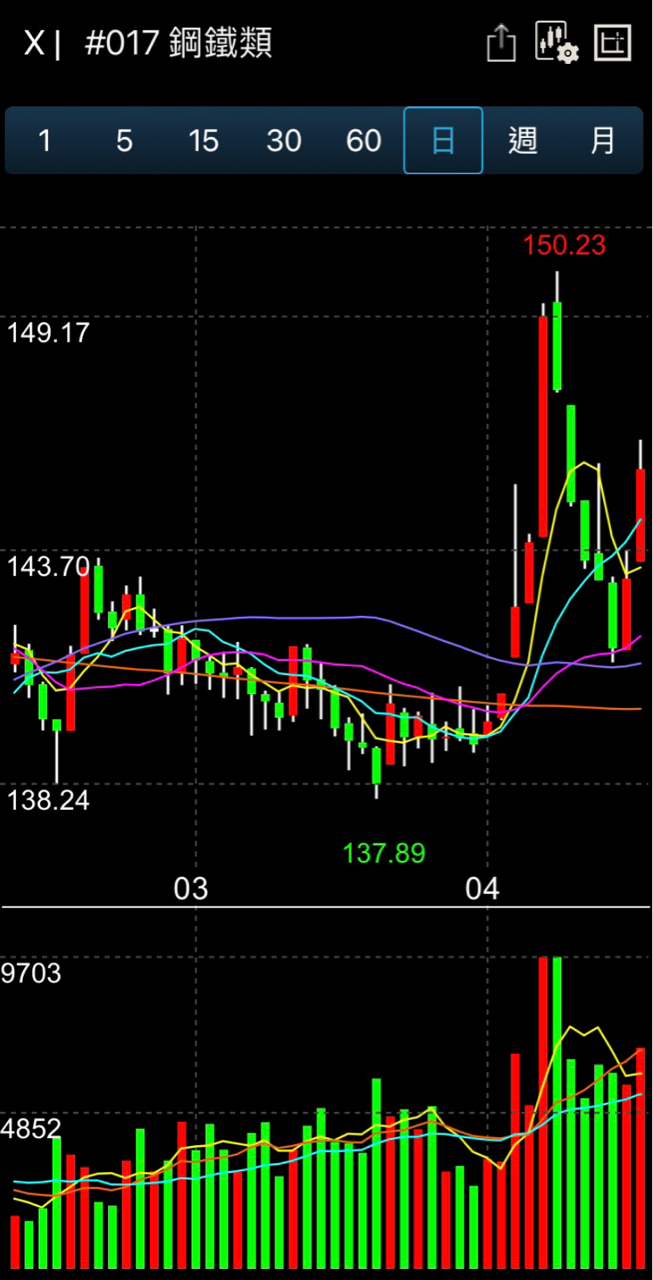Share this steel sector chart
Screen dimensions: 653x1280
point(501,43)
